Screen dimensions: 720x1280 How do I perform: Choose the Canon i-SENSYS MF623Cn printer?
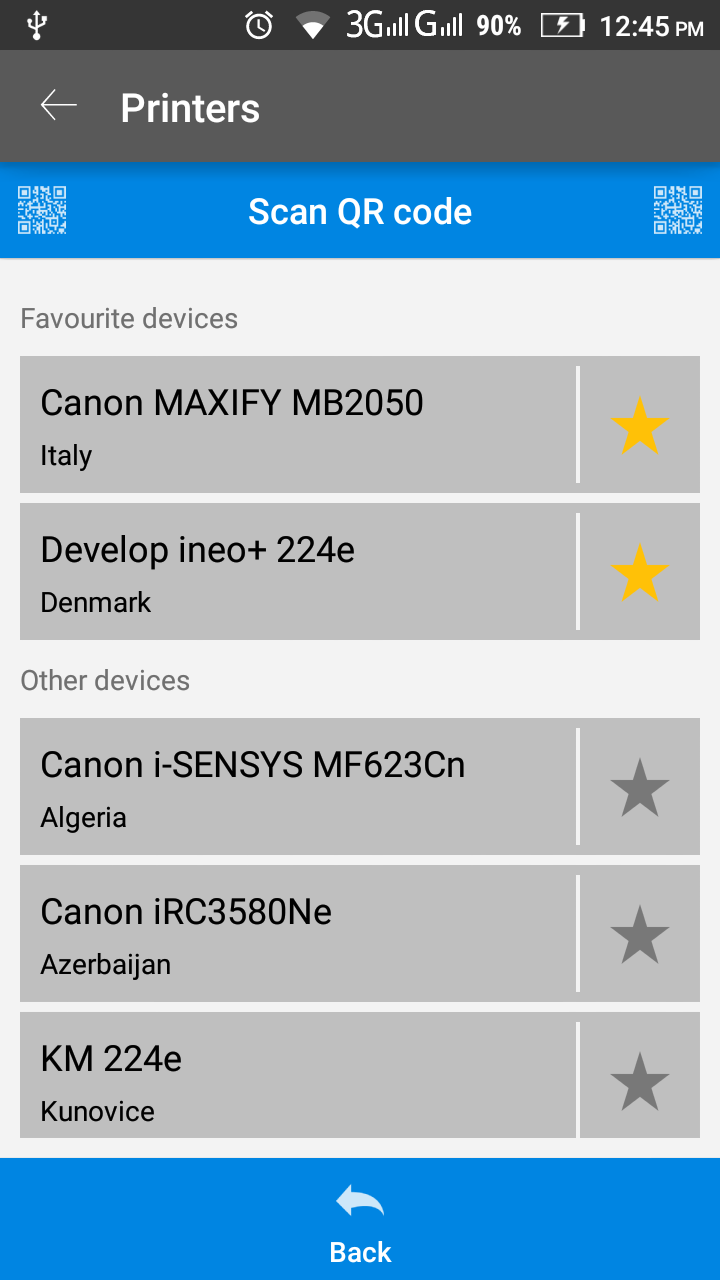point(298,786)
